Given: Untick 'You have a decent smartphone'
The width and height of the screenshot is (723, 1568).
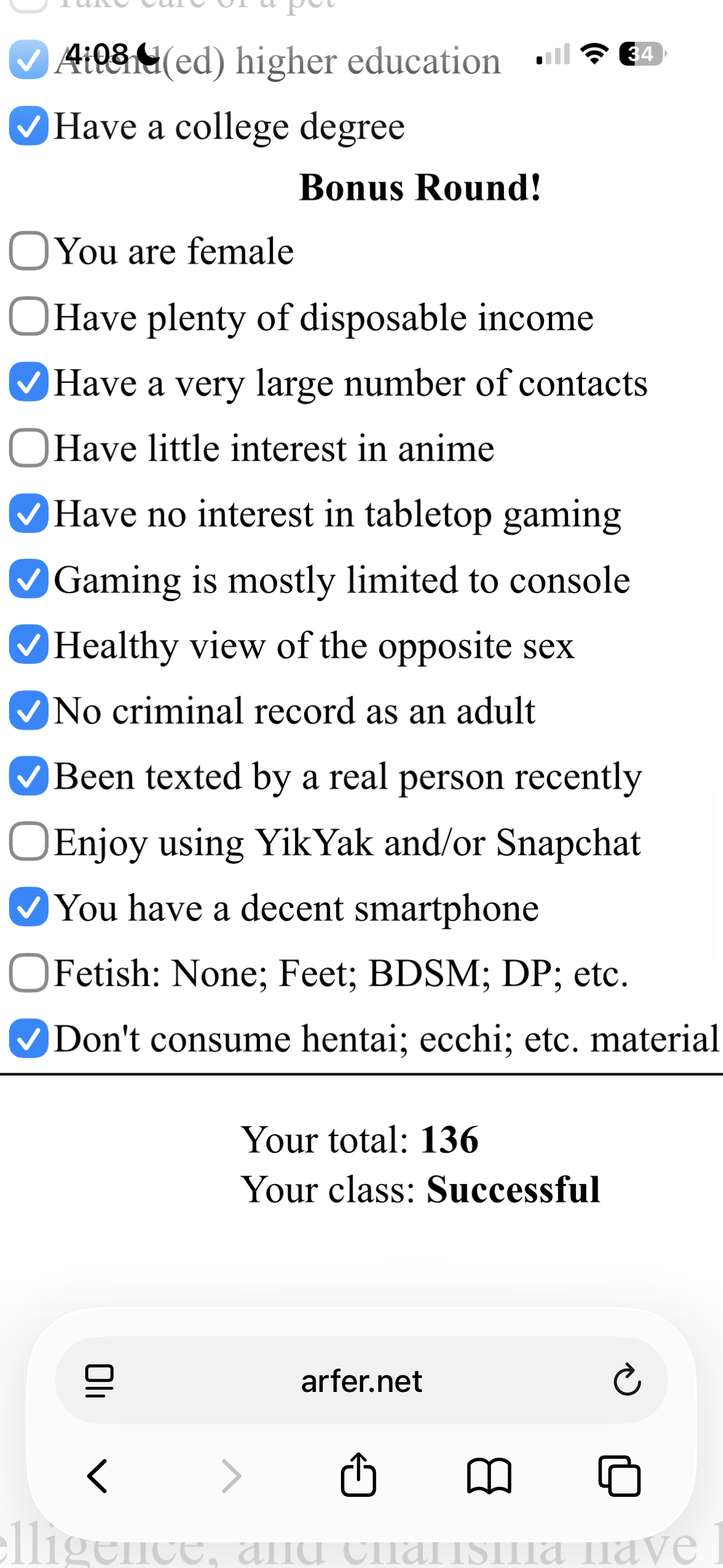Looking at the screenshot, I should tap(28, 907).
